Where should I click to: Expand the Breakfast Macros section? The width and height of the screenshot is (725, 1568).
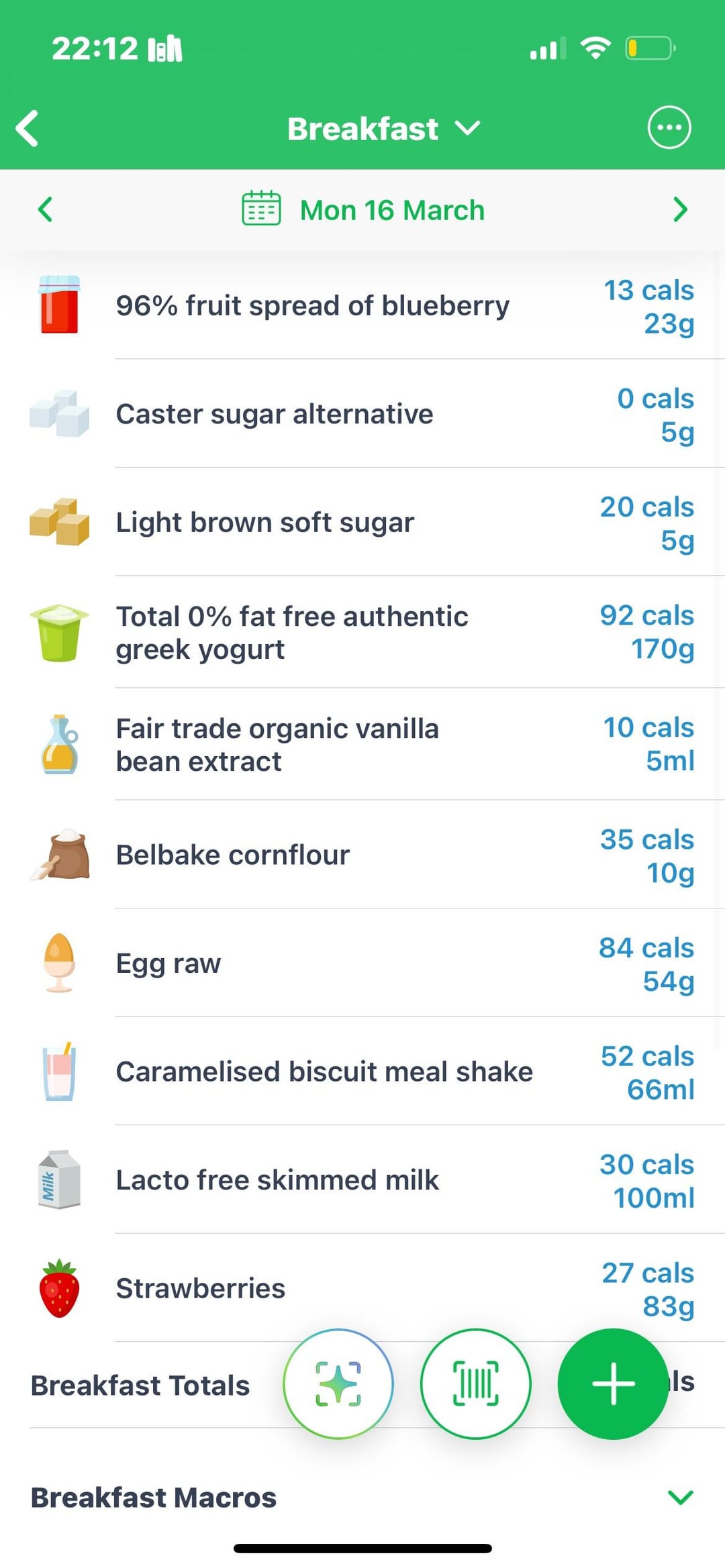click(680, 1497)
